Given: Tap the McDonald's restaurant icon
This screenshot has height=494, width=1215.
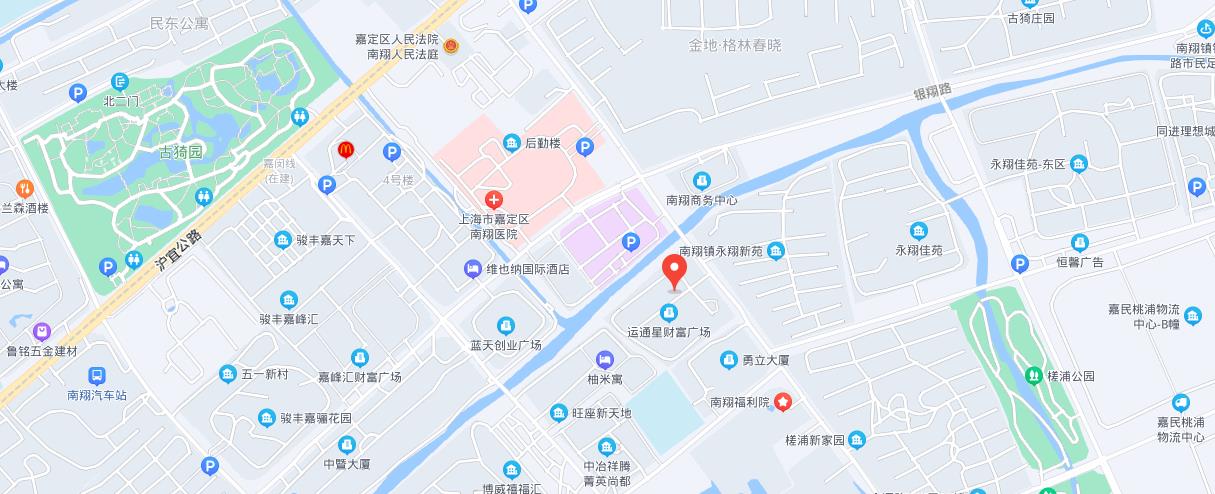Looking at the screenshot, I should (345, 150).
